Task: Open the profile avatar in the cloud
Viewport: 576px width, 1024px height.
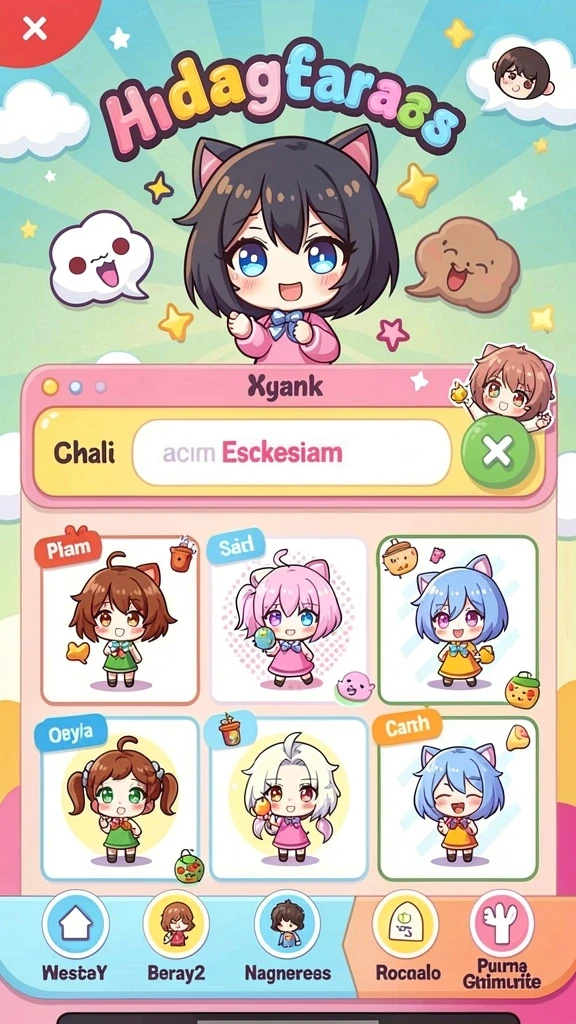Action: (x=521, y=73)
